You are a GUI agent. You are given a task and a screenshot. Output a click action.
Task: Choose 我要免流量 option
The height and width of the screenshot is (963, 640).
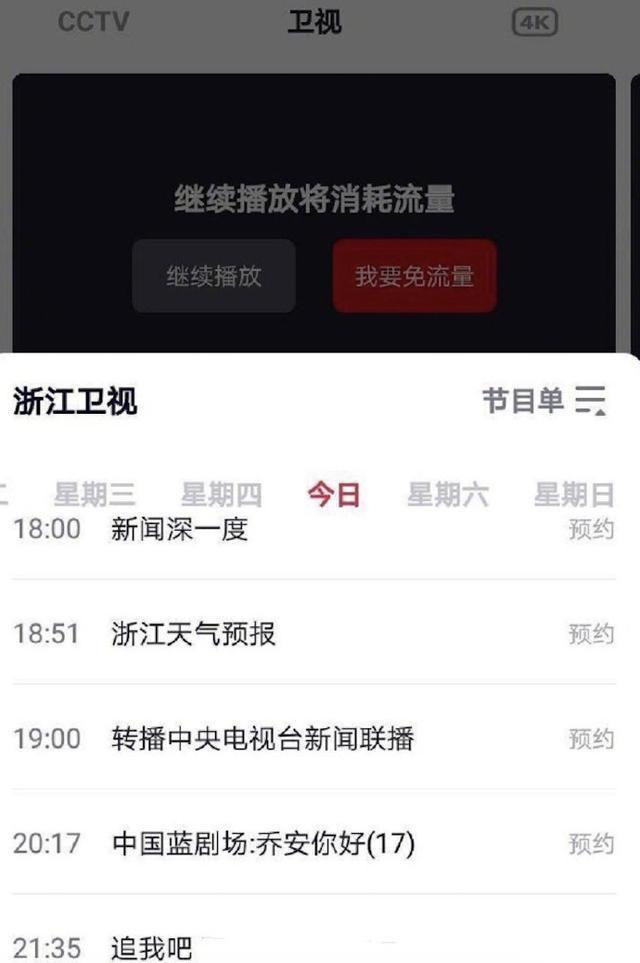414,276
